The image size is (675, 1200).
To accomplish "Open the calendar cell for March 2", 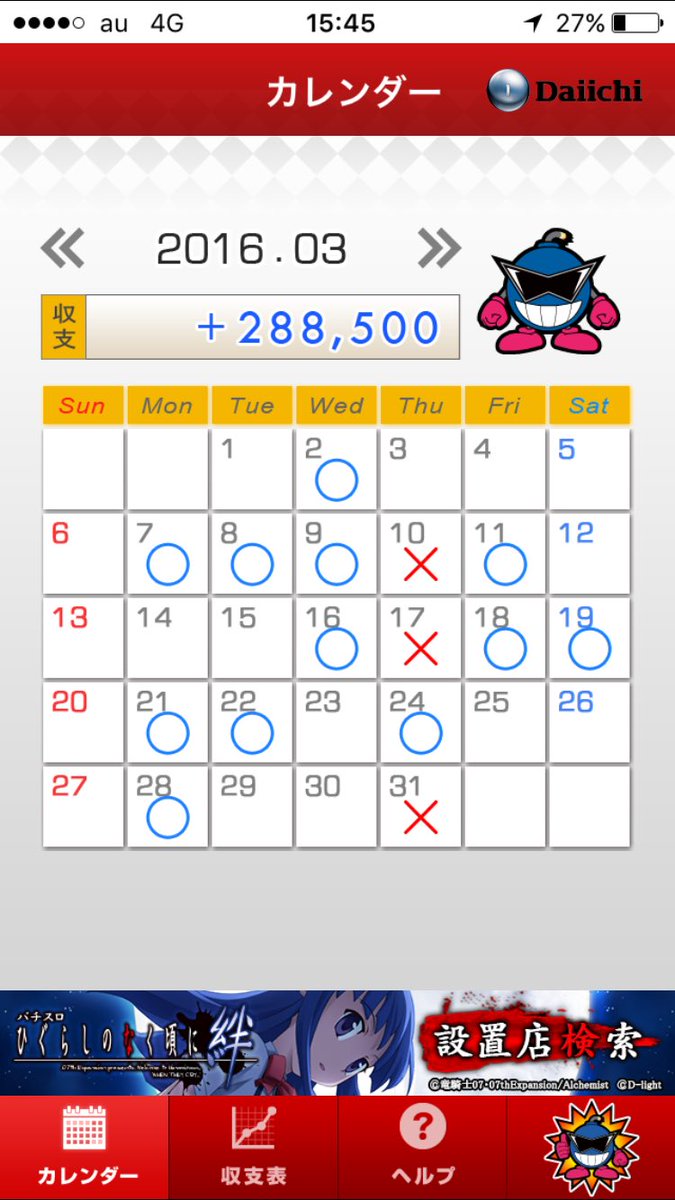I will coord(337,469).
